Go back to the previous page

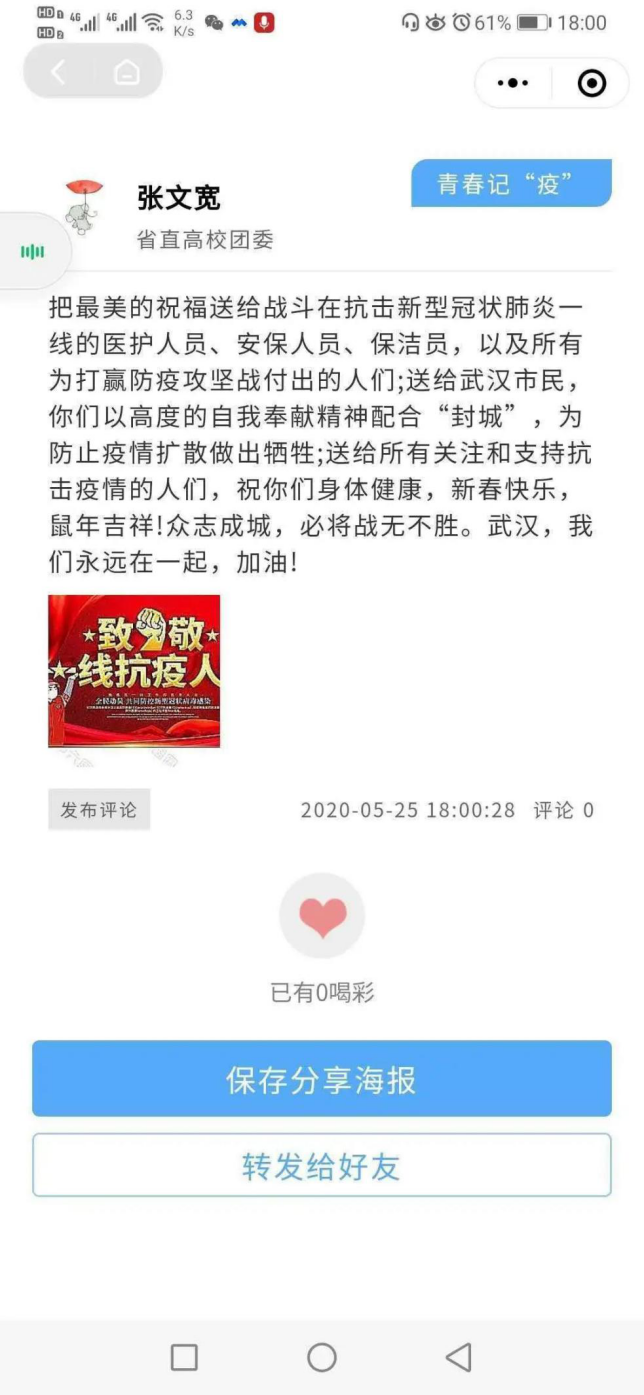58,72
